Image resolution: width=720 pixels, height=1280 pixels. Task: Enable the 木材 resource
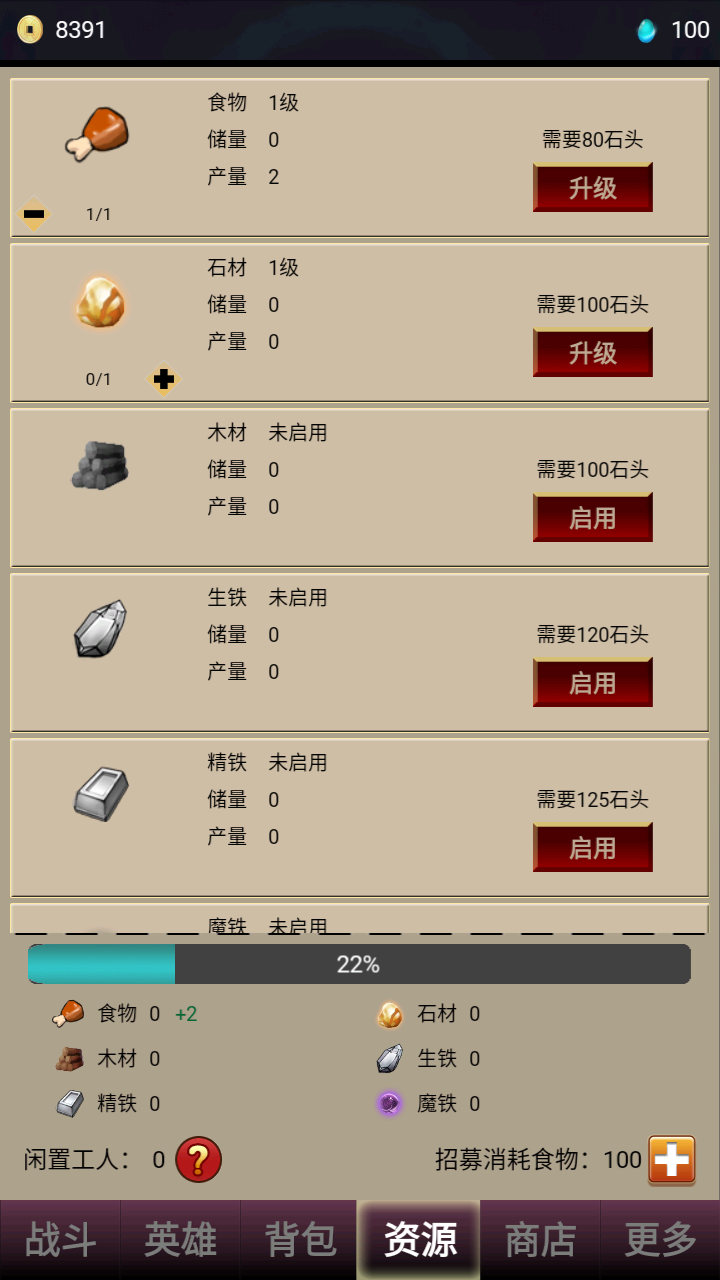coord(593,517)
